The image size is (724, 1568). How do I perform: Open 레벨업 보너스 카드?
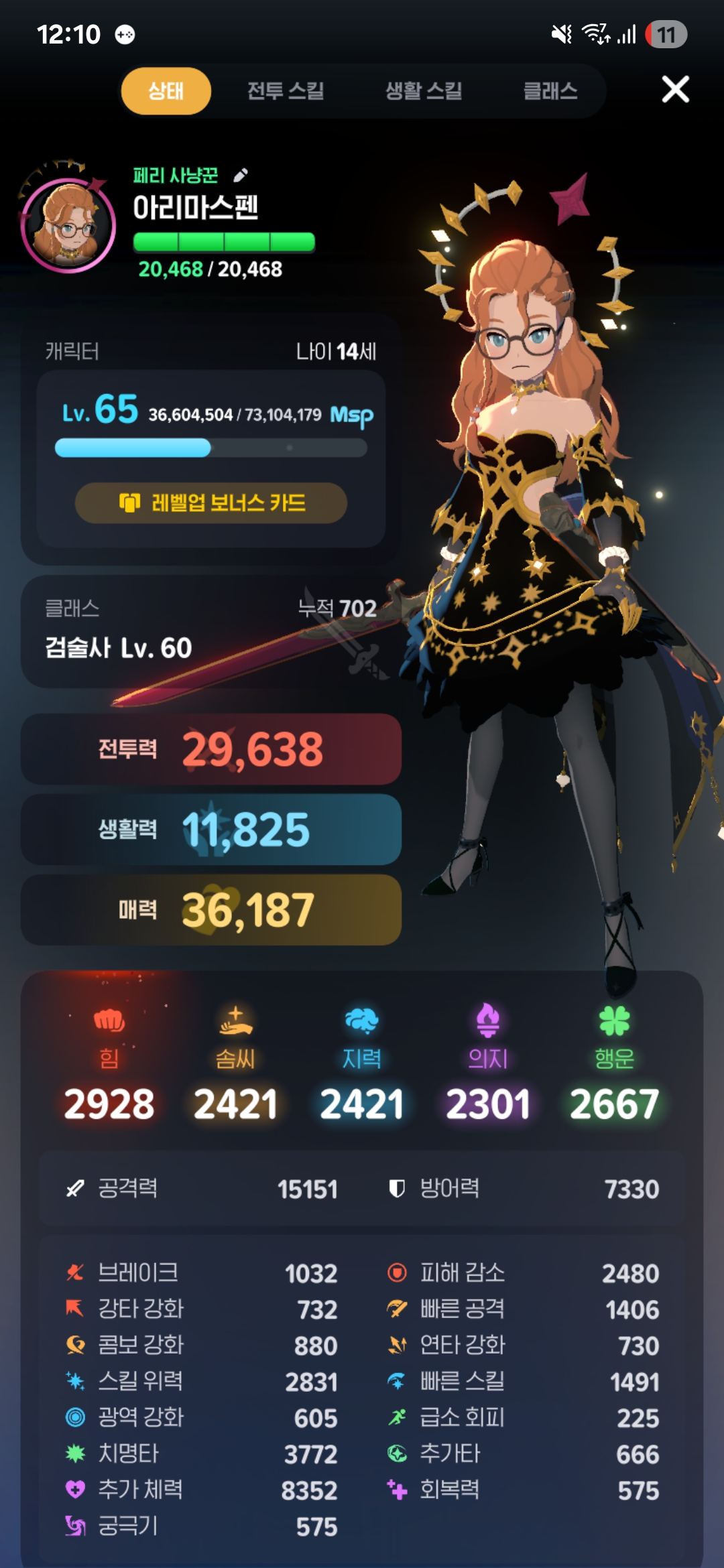point(211,503)
